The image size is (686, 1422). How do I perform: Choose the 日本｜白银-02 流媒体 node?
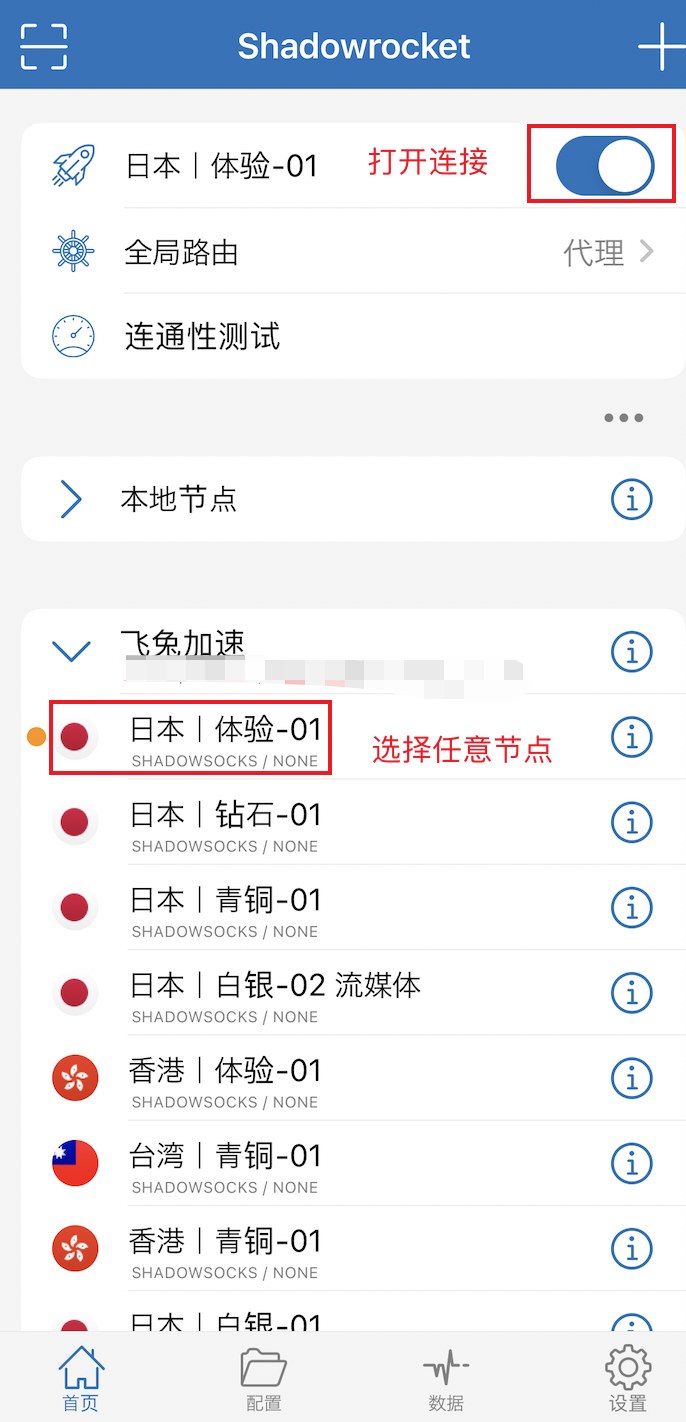coord(300,993)
